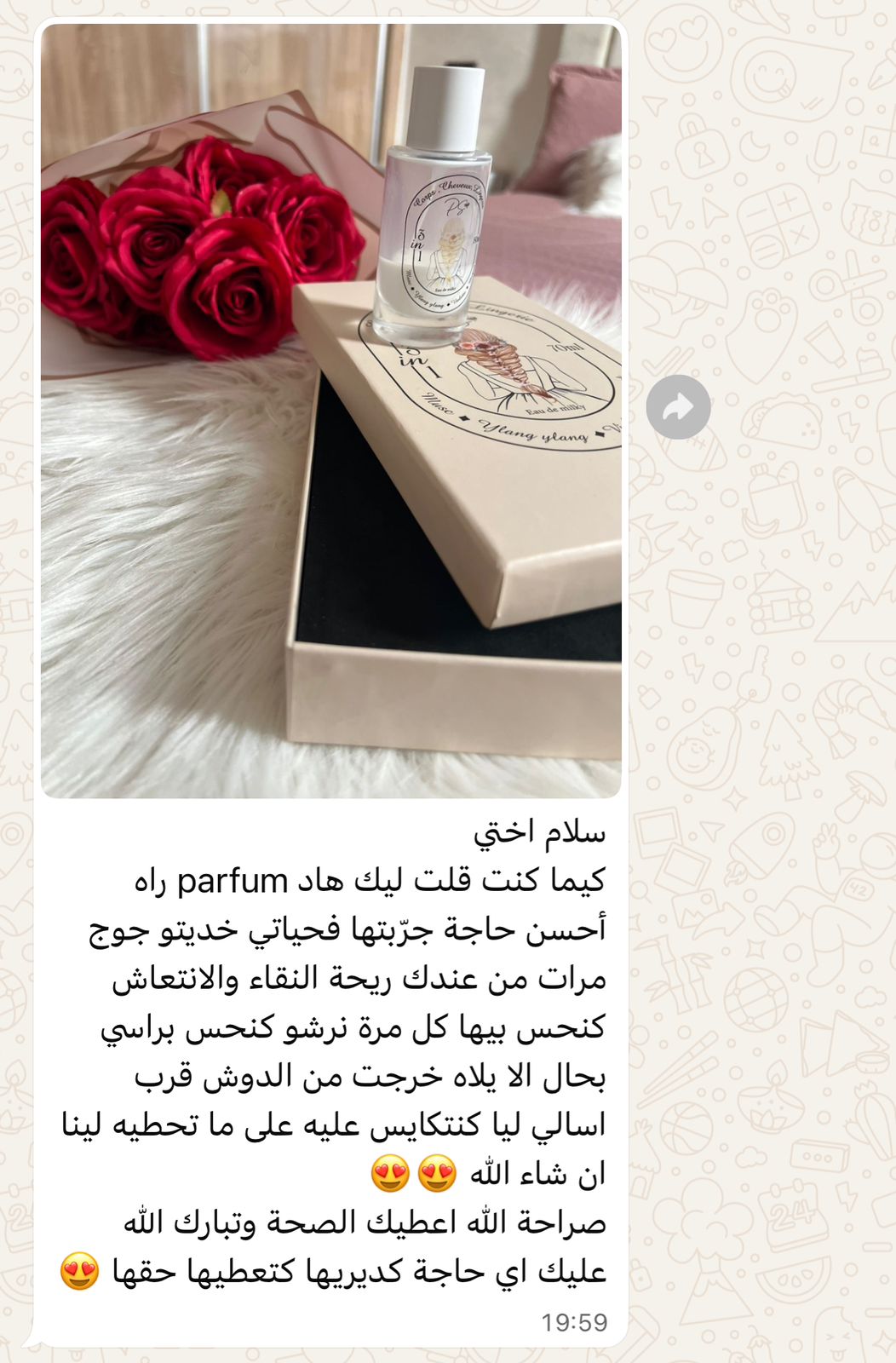
Task: Open the perfume bottle photo in full view
Action: 330,411
